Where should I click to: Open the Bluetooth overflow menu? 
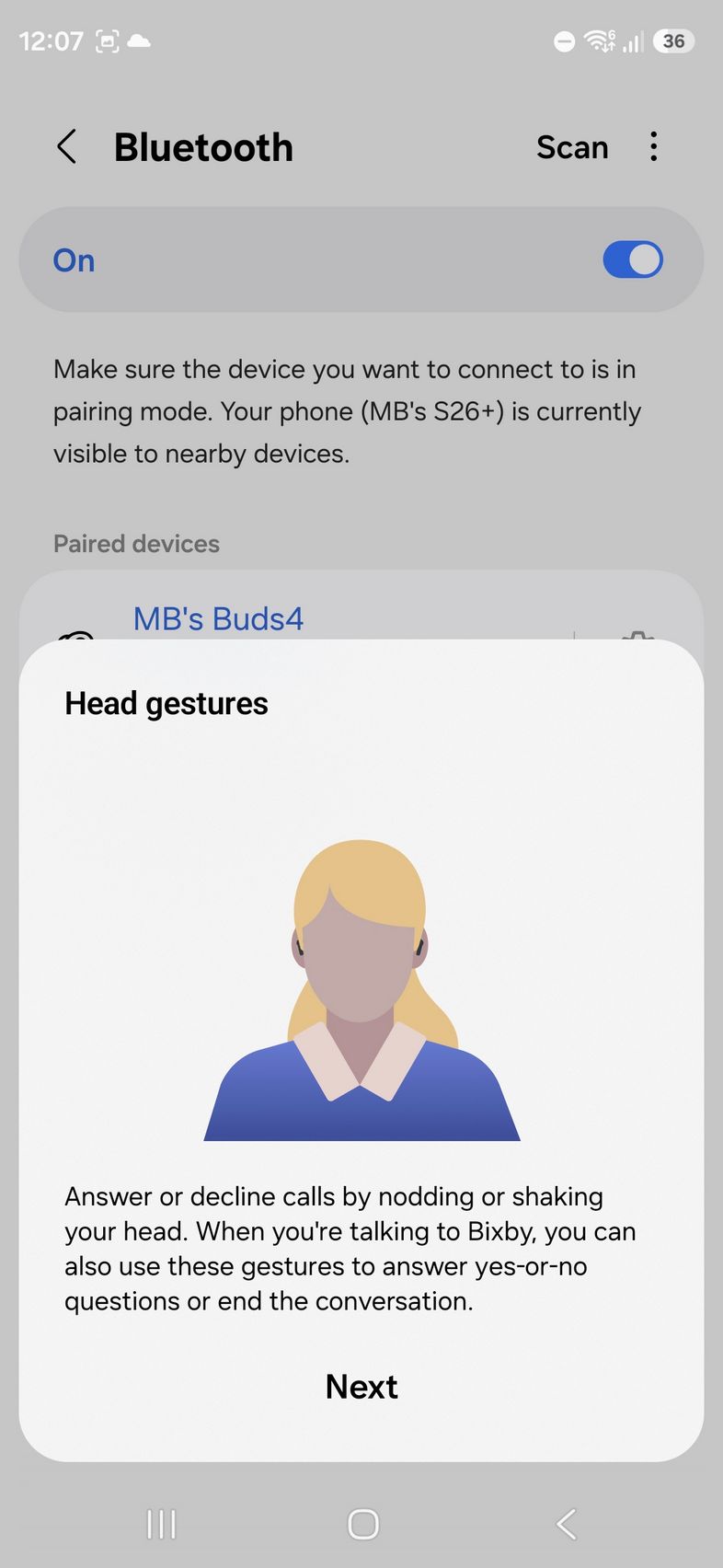tap(653, 146)
